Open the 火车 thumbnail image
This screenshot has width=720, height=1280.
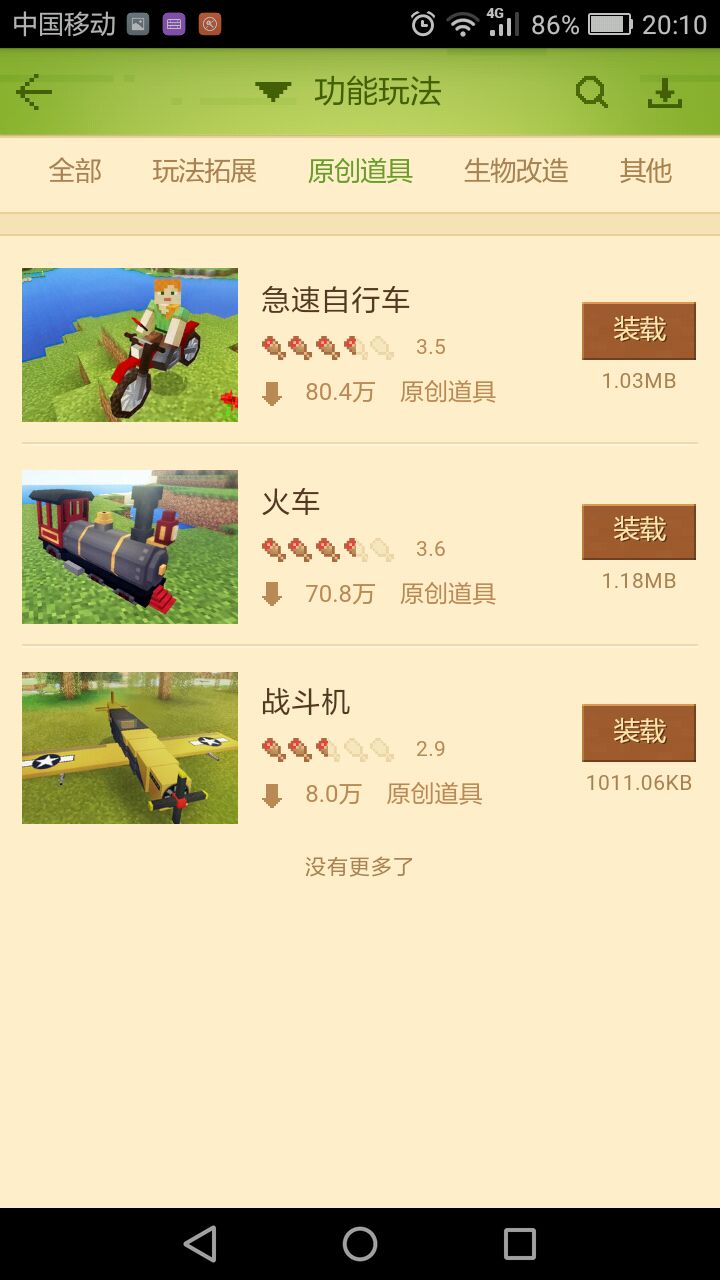click(x=130, y=547)
